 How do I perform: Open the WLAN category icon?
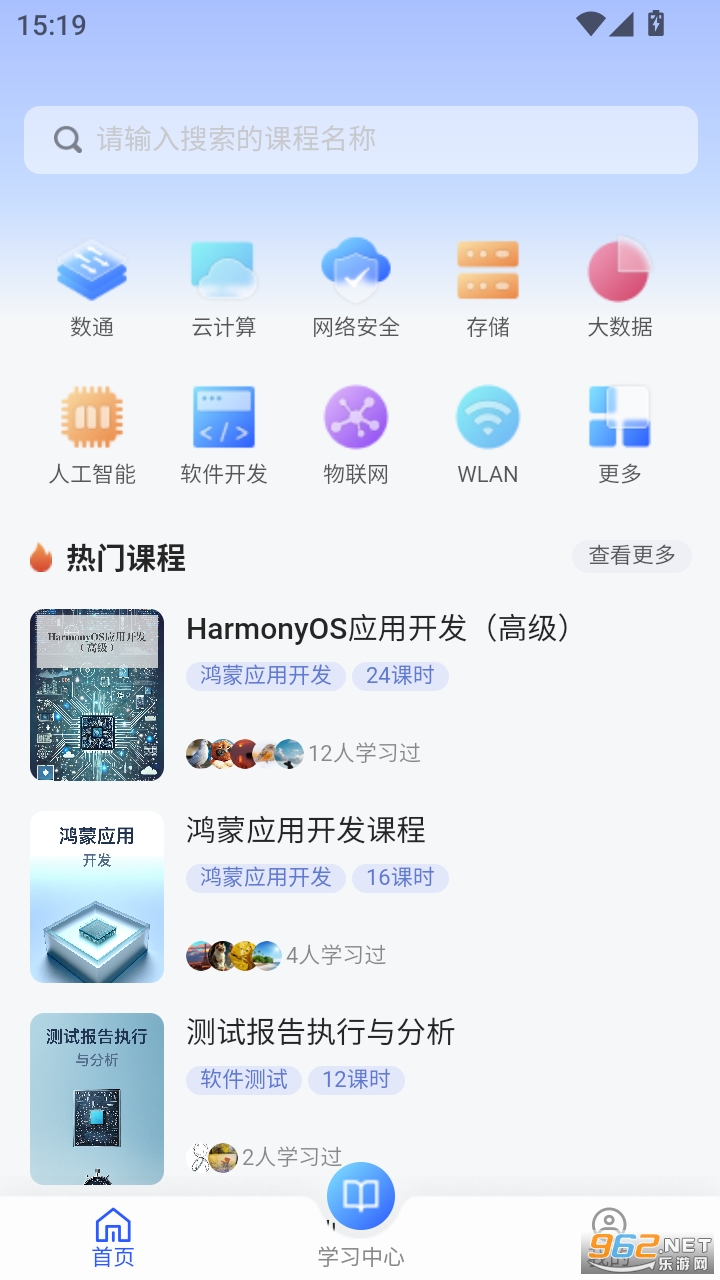[x=487, y=416]
